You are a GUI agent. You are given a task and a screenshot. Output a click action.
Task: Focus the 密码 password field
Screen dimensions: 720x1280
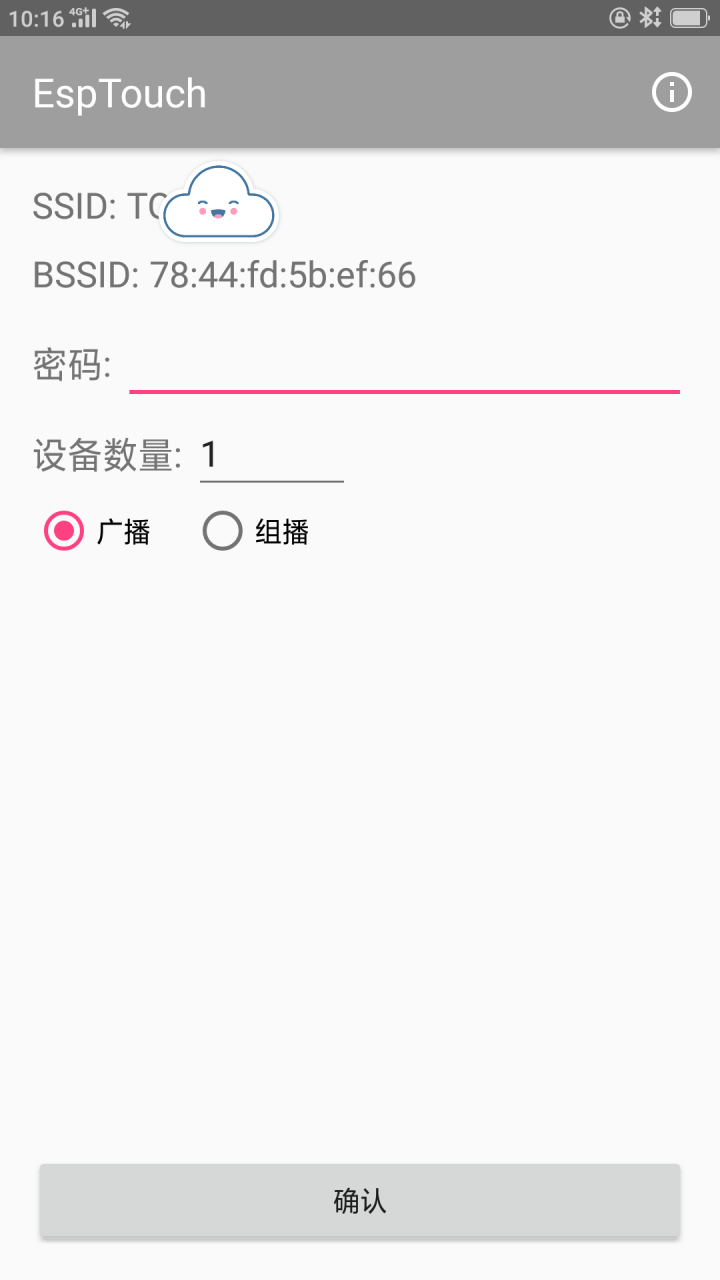(x=404, y=367)
